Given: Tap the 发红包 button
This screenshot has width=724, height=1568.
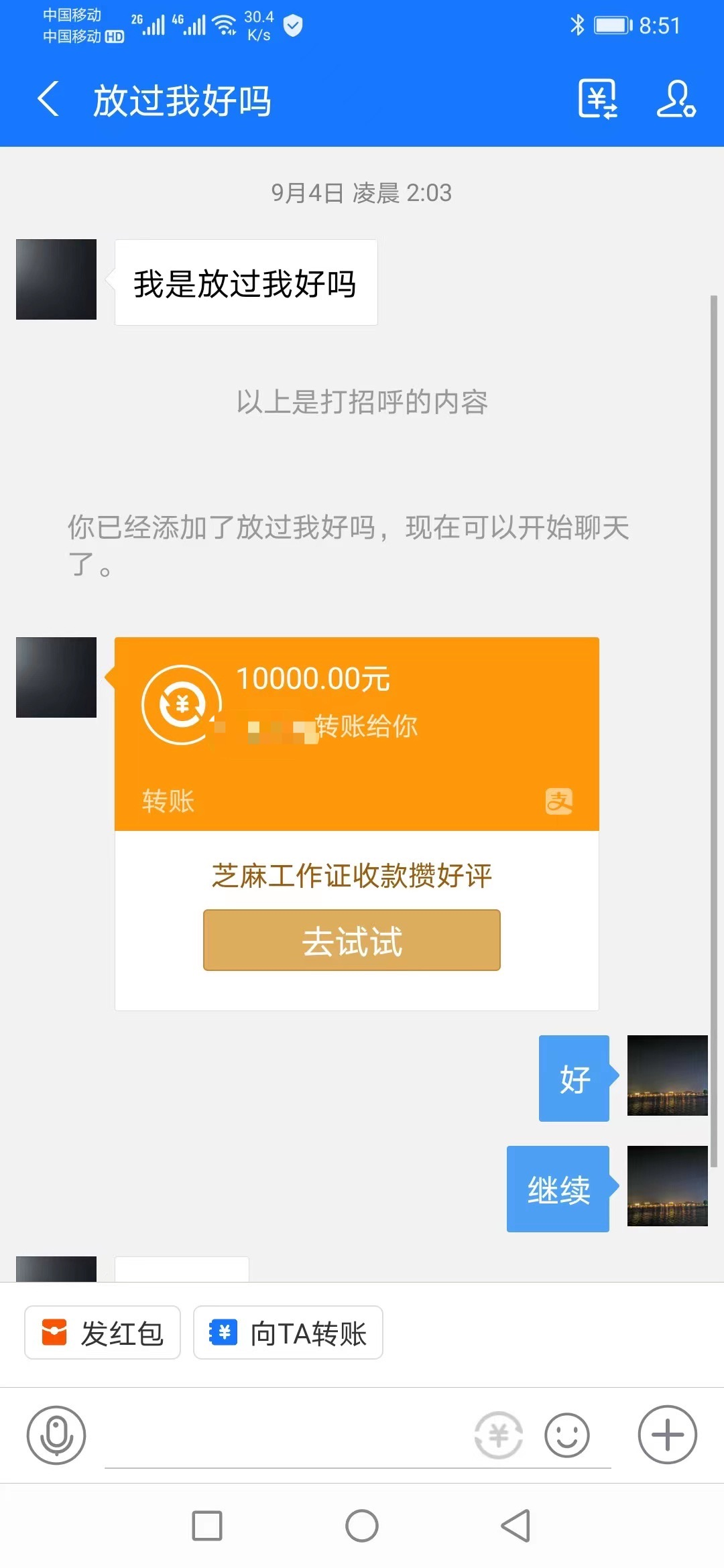Looking at the screenshot, I should 102,1333.
